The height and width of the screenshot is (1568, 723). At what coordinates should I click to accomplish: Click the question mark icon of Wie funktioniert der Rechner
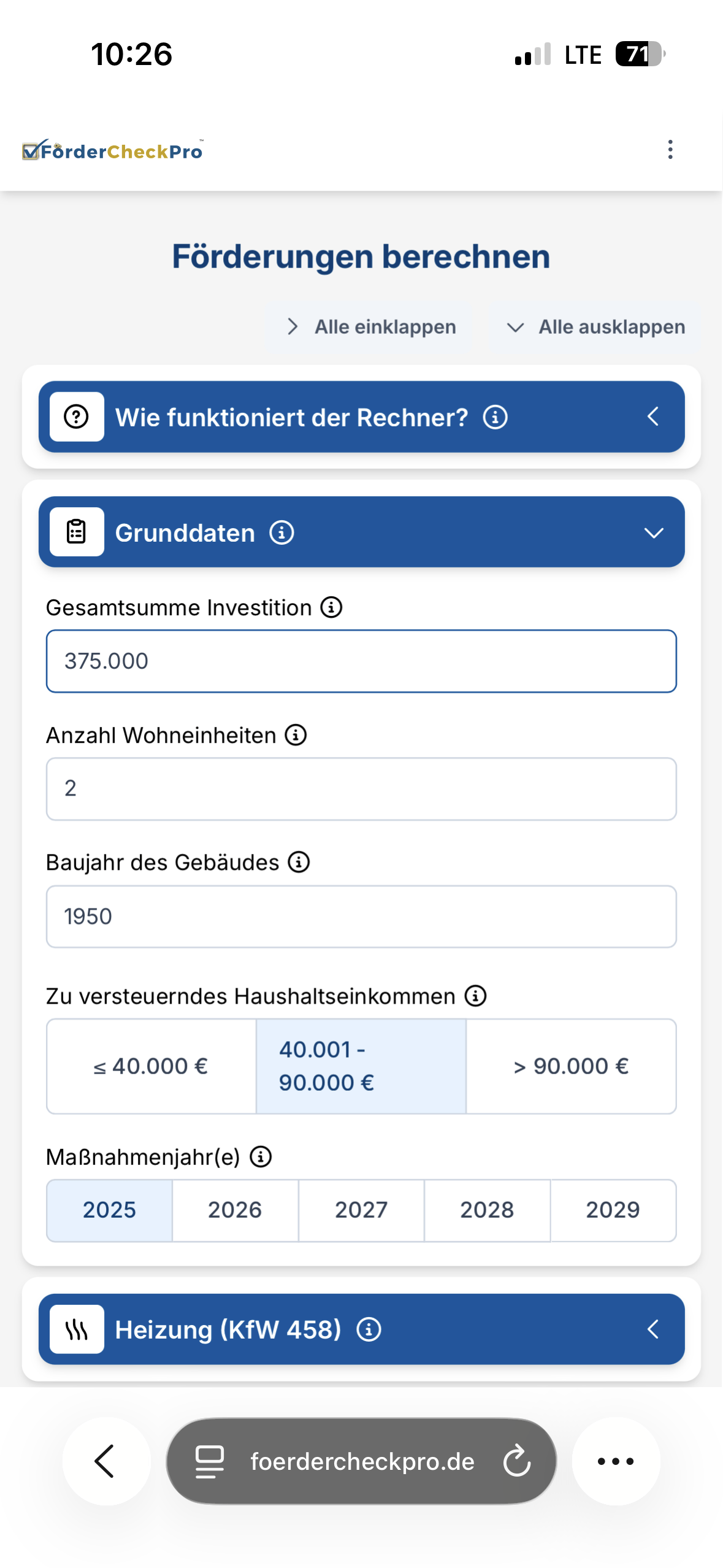click(x=76, y=417)
